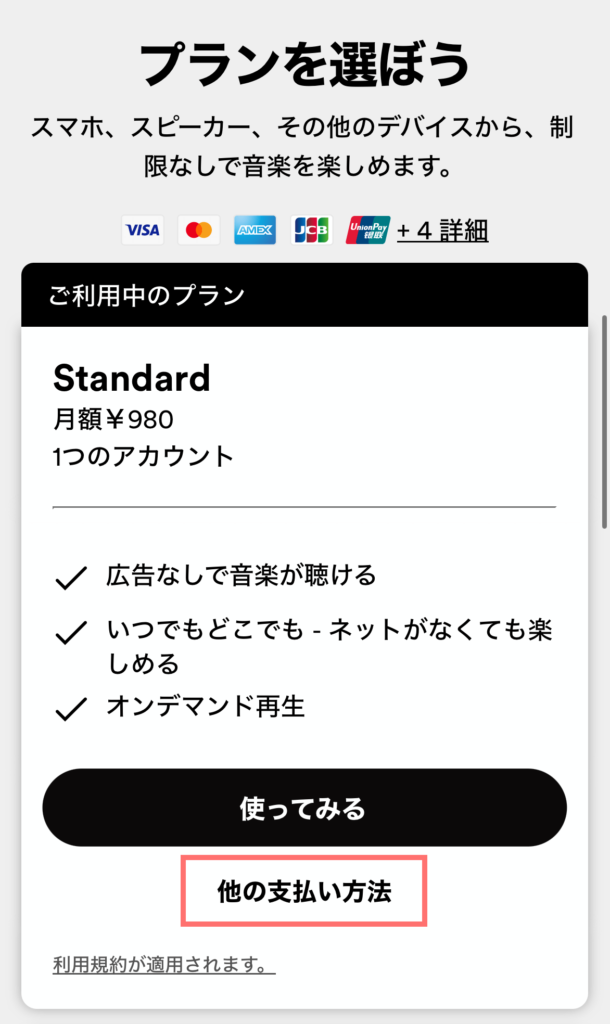Tap the 使ってみる button

(304, 808)
